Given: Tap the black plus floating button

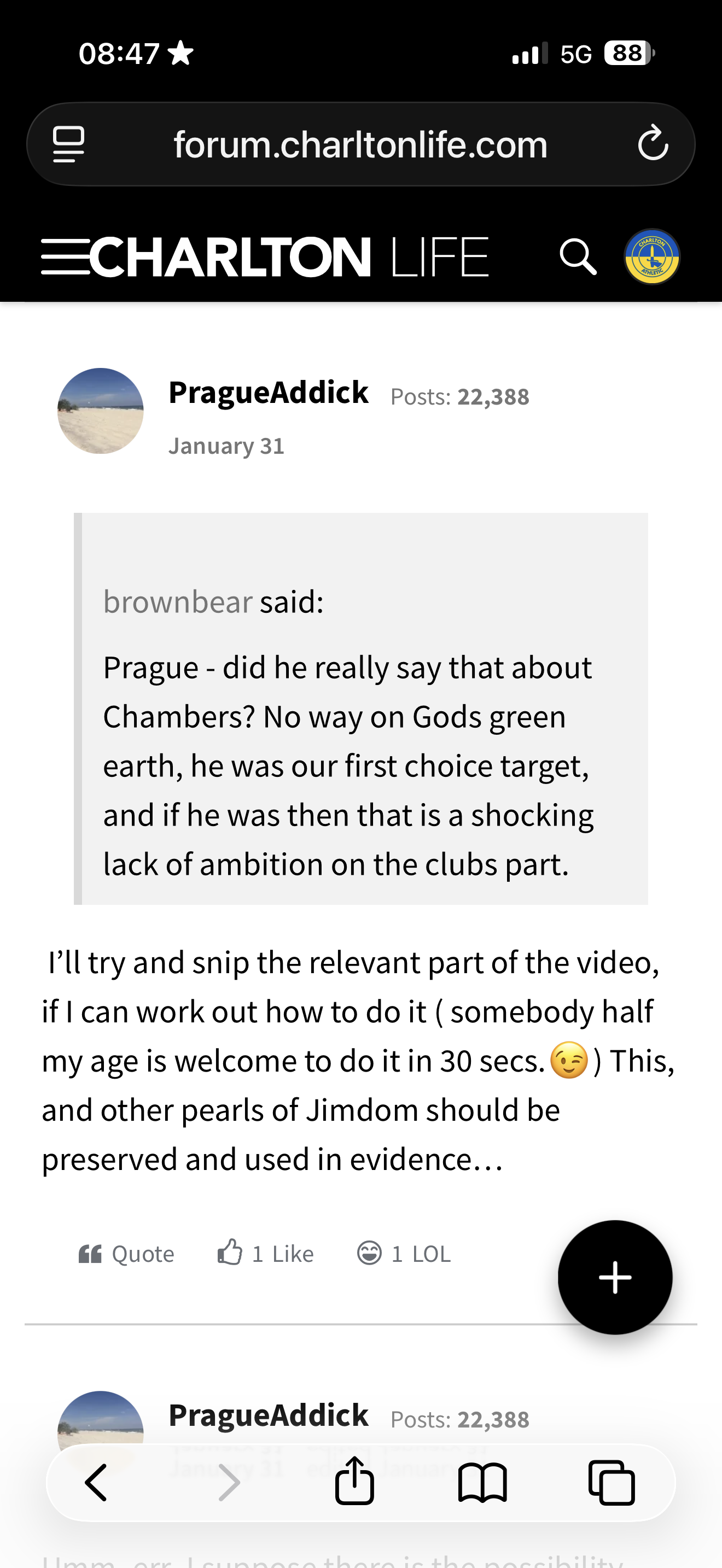Looking at the screenshot, I should click(615, 1277).
